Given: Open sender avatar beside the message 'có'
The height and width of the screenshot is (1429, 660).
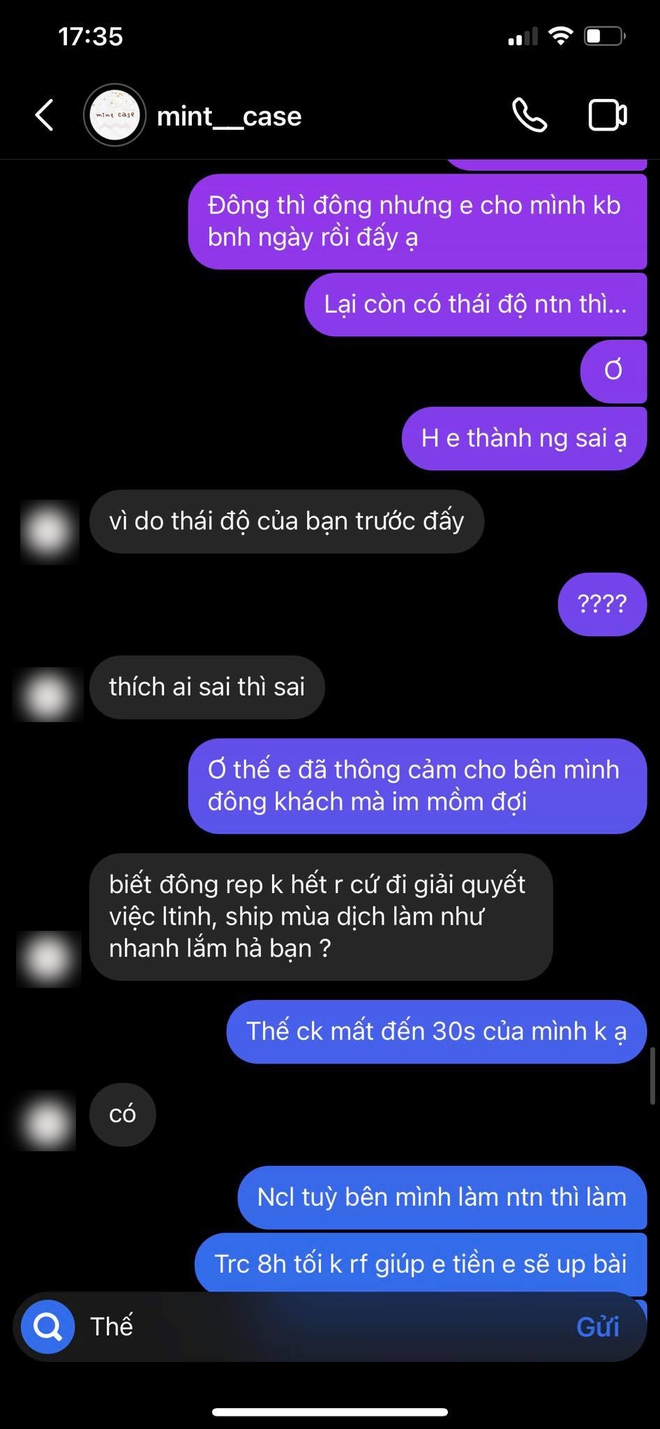Looking at the screenshot, I should point(47,1122).
